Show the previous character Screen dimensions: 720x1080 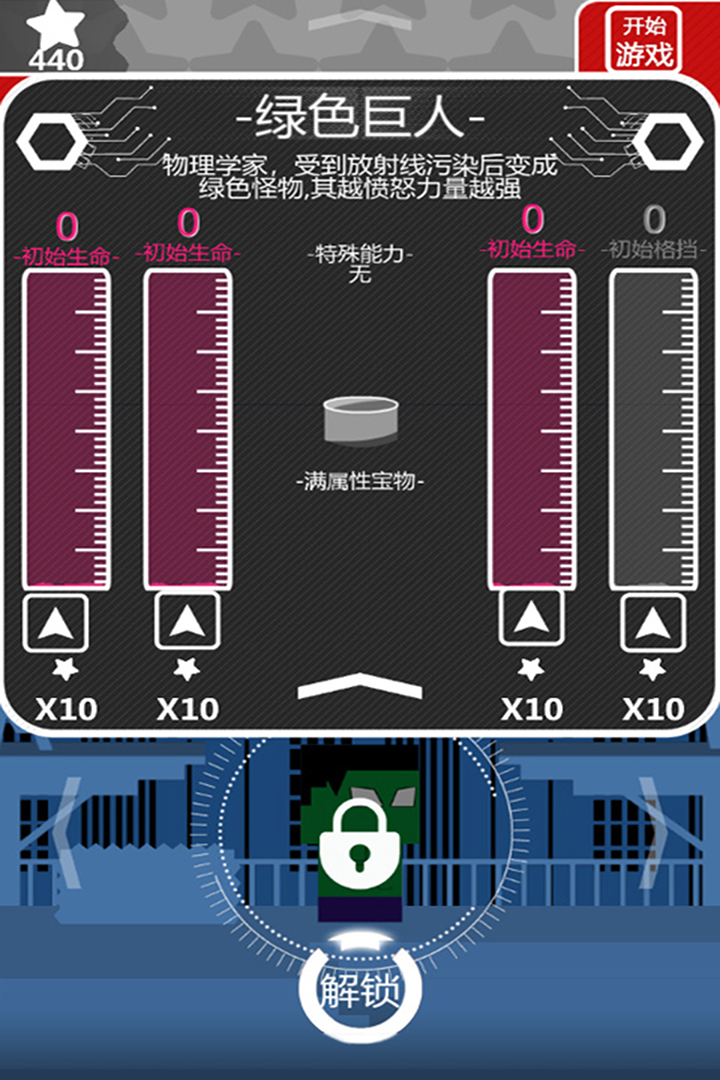pos(62,820)
